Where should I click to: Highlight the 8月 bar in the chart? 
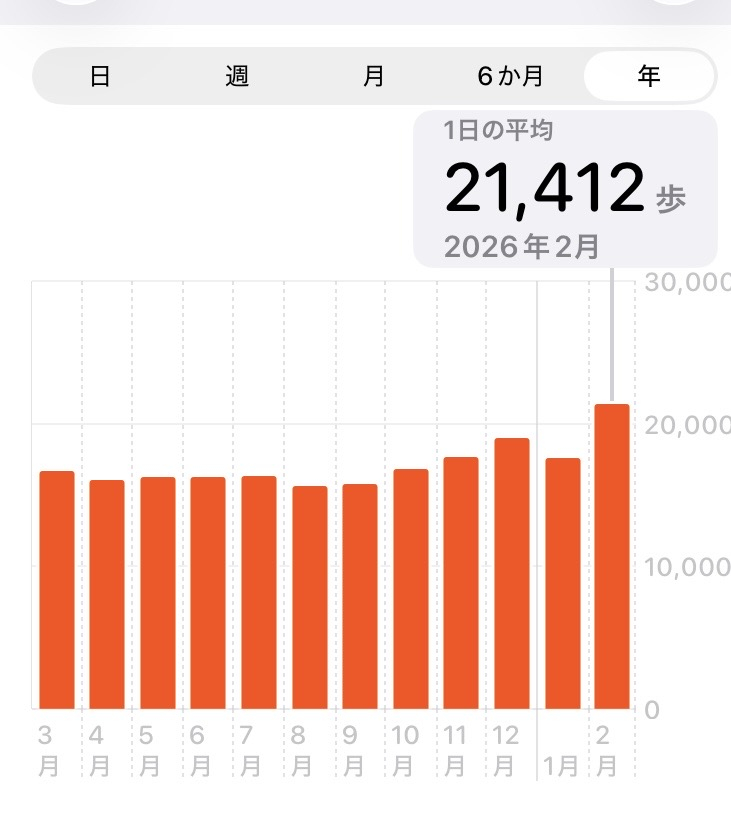(309, 597)
